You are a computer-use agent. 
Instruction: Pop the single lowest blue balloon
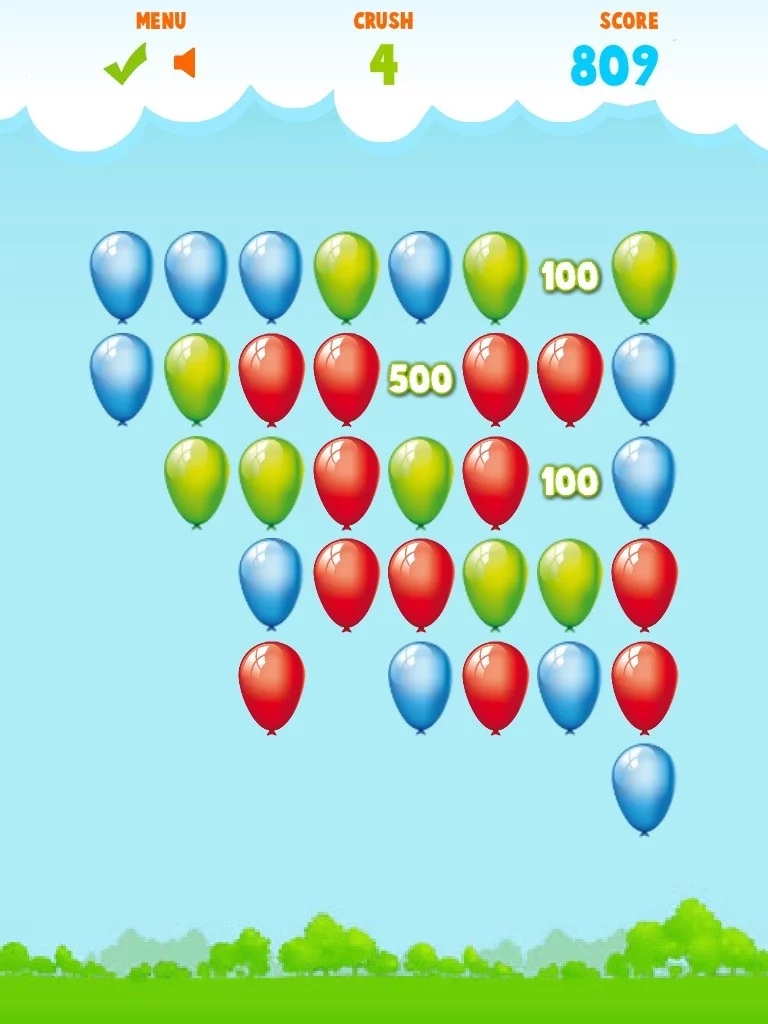pyautogui.click(x=644, y=786)
